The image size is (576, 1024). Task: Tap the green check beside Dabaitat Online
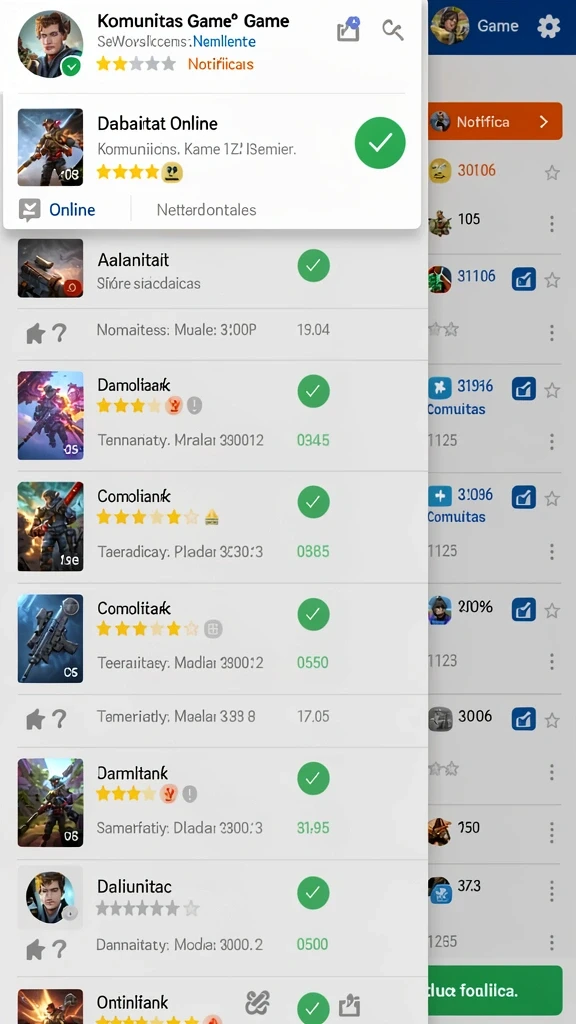click(x=380, y=143)
